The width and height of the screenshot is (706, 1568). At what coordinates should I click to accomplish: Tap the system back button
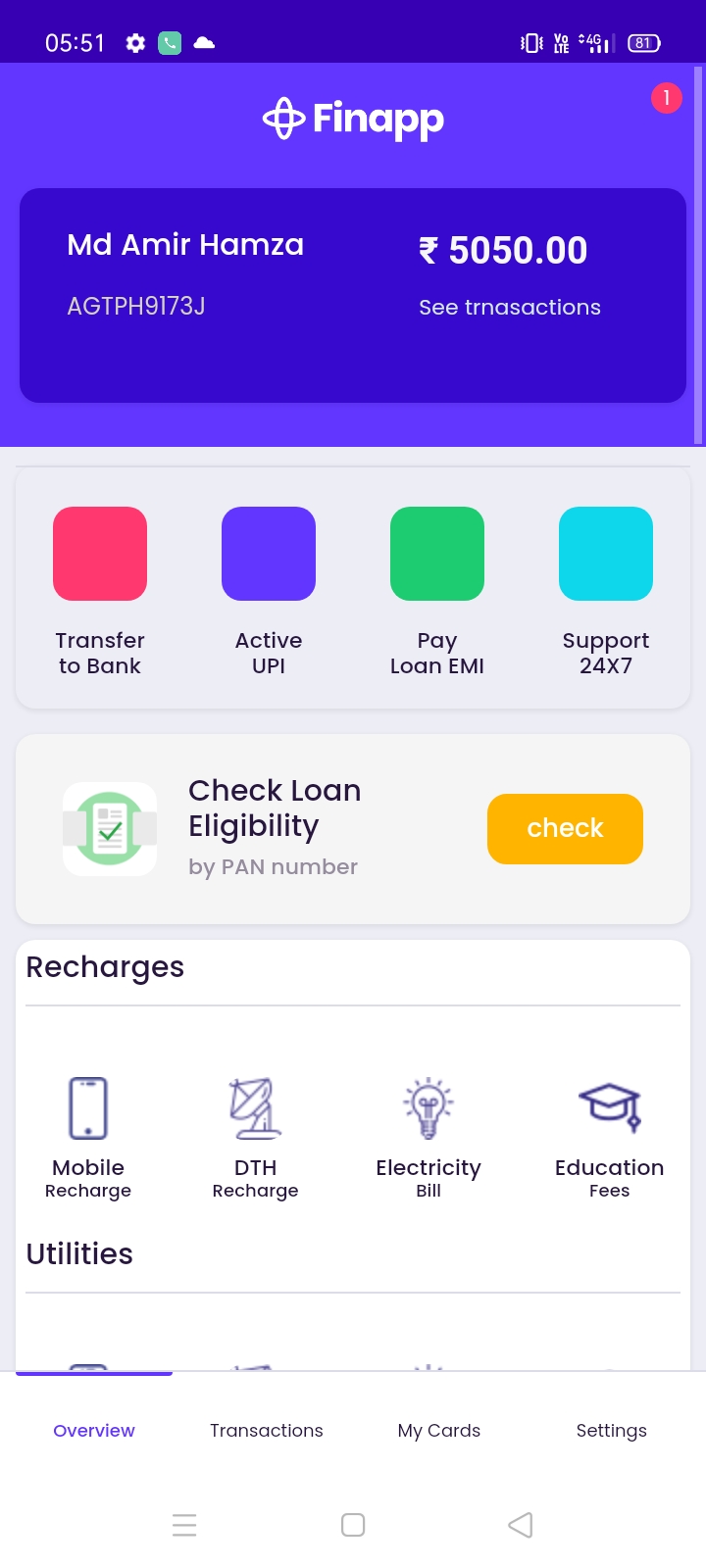(521, 1525)
